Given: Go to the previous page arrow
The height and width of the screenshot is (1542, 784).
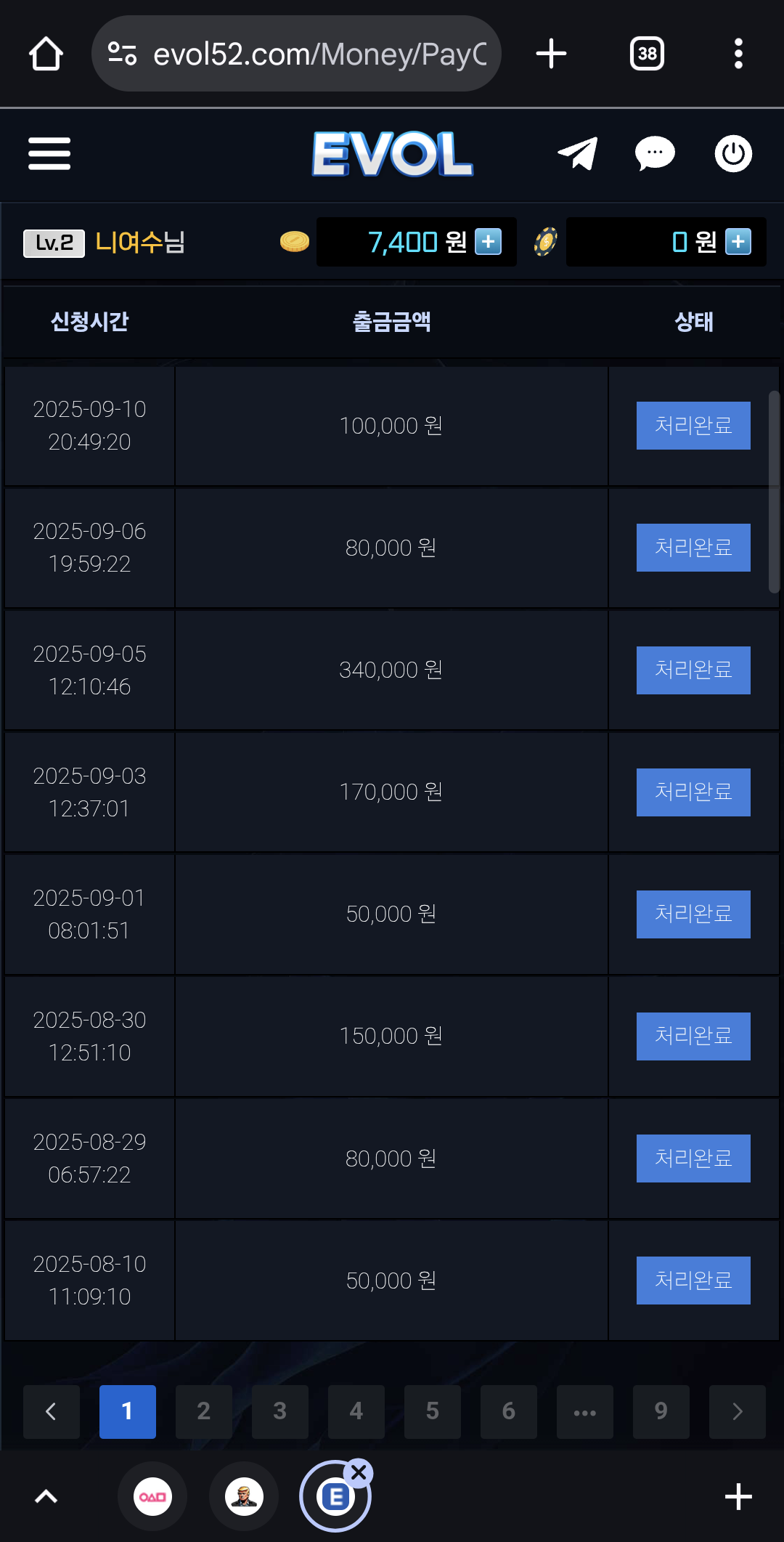Looking at the screenshot, I should pos(51,1411).
